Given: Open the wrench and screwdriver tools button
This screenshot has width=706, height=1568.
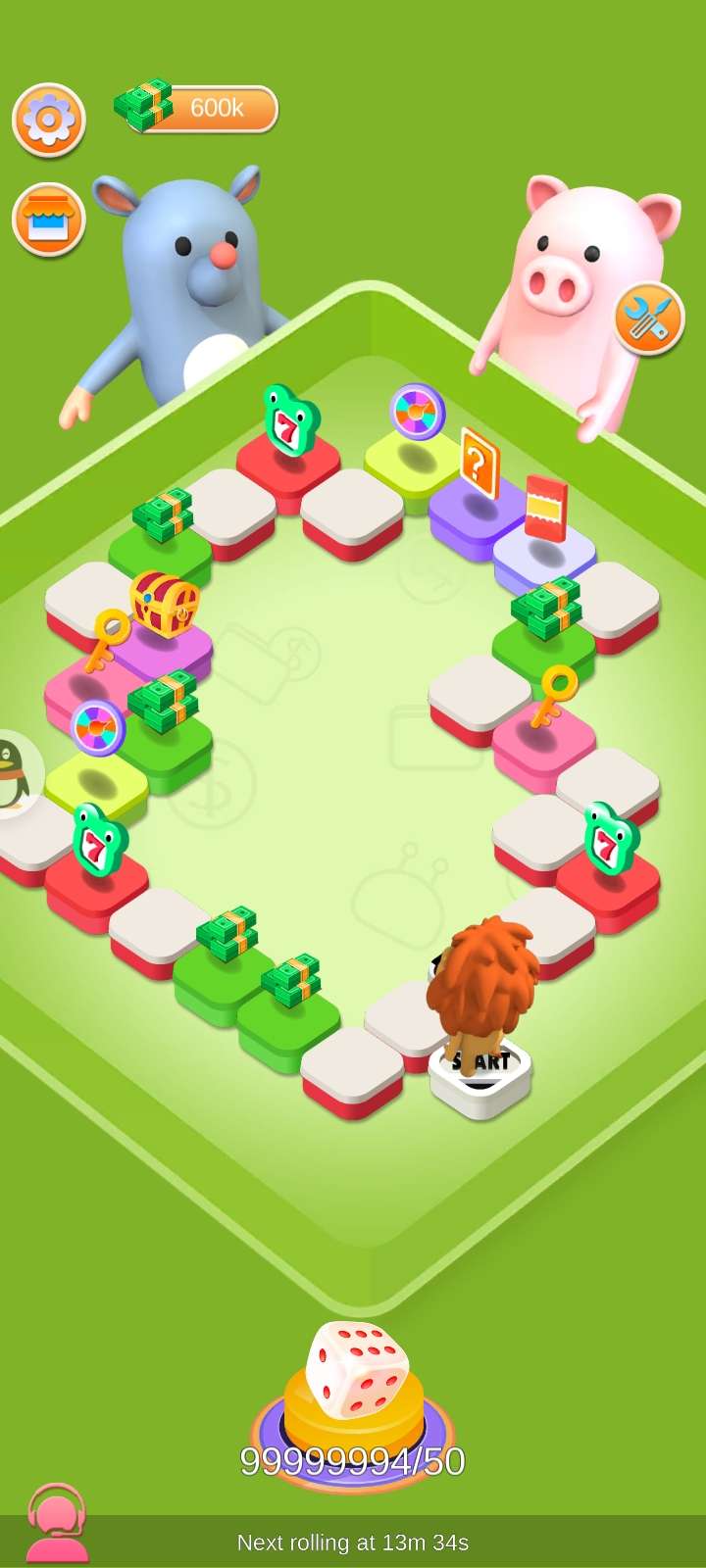Looking at the screenshot, I should click(x=648, y=319).
